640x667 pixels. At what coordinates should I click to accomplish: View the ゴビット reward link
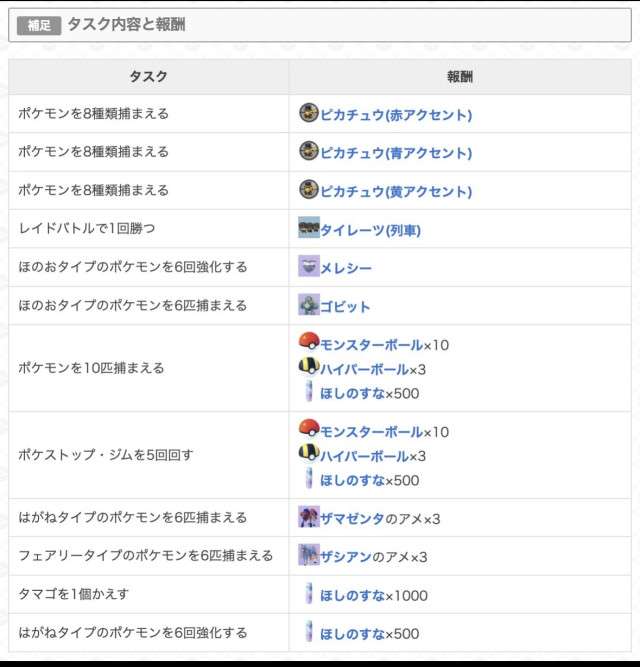click(345, 306)
